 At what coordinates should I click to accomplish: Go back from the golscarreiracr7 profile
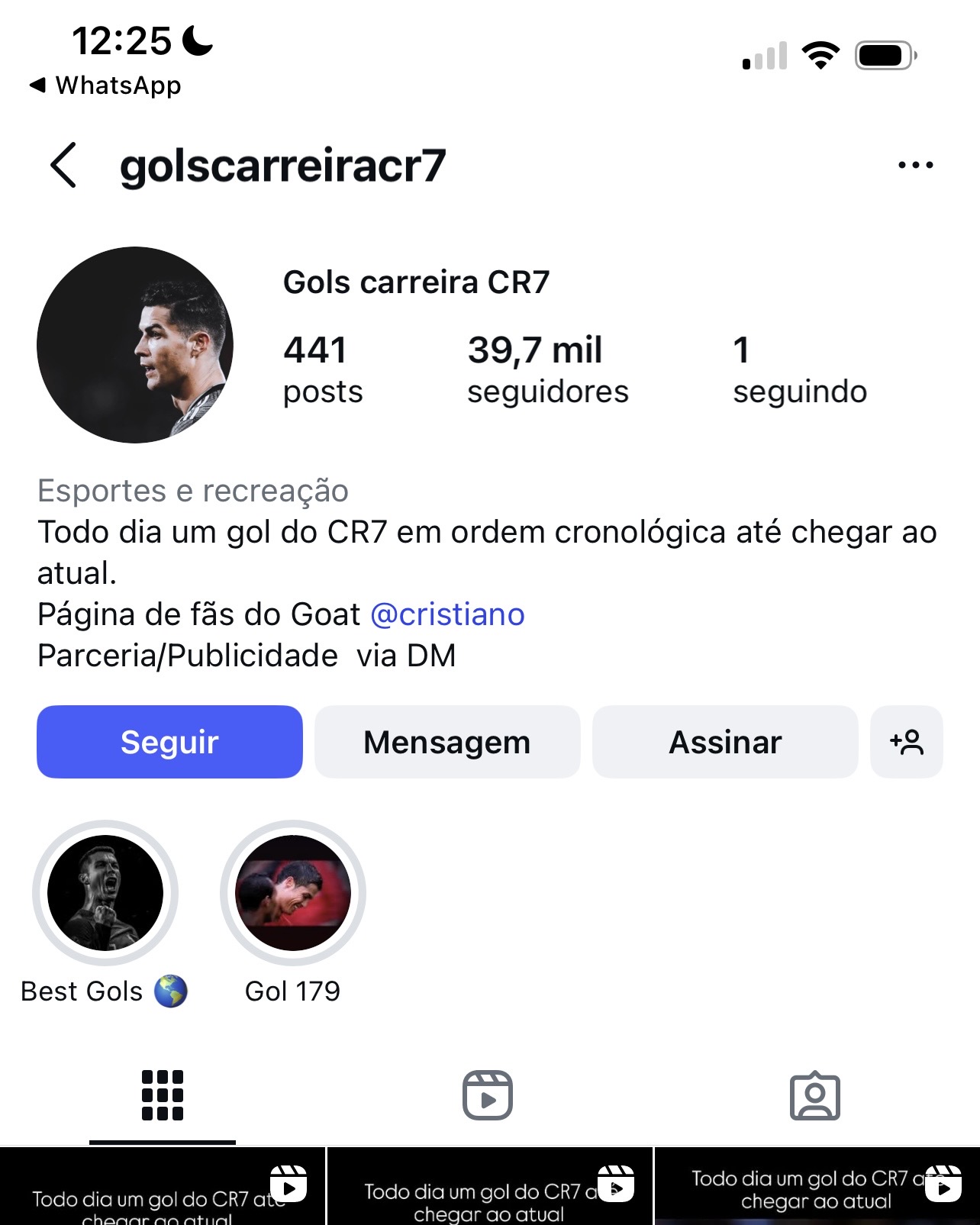63,165
